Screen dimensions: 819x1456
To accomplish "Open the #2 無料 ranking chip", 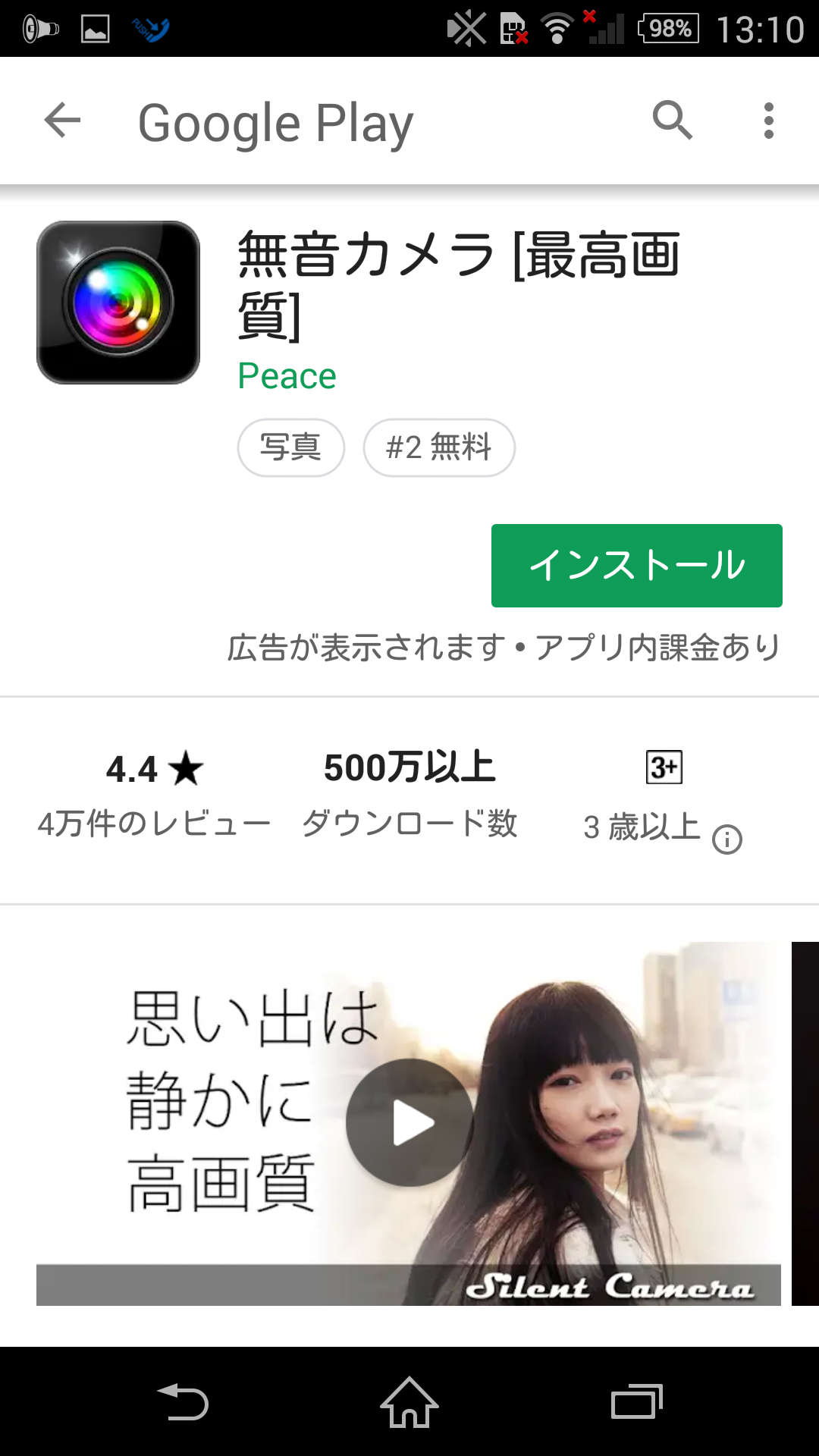I will tap(439, 447).
